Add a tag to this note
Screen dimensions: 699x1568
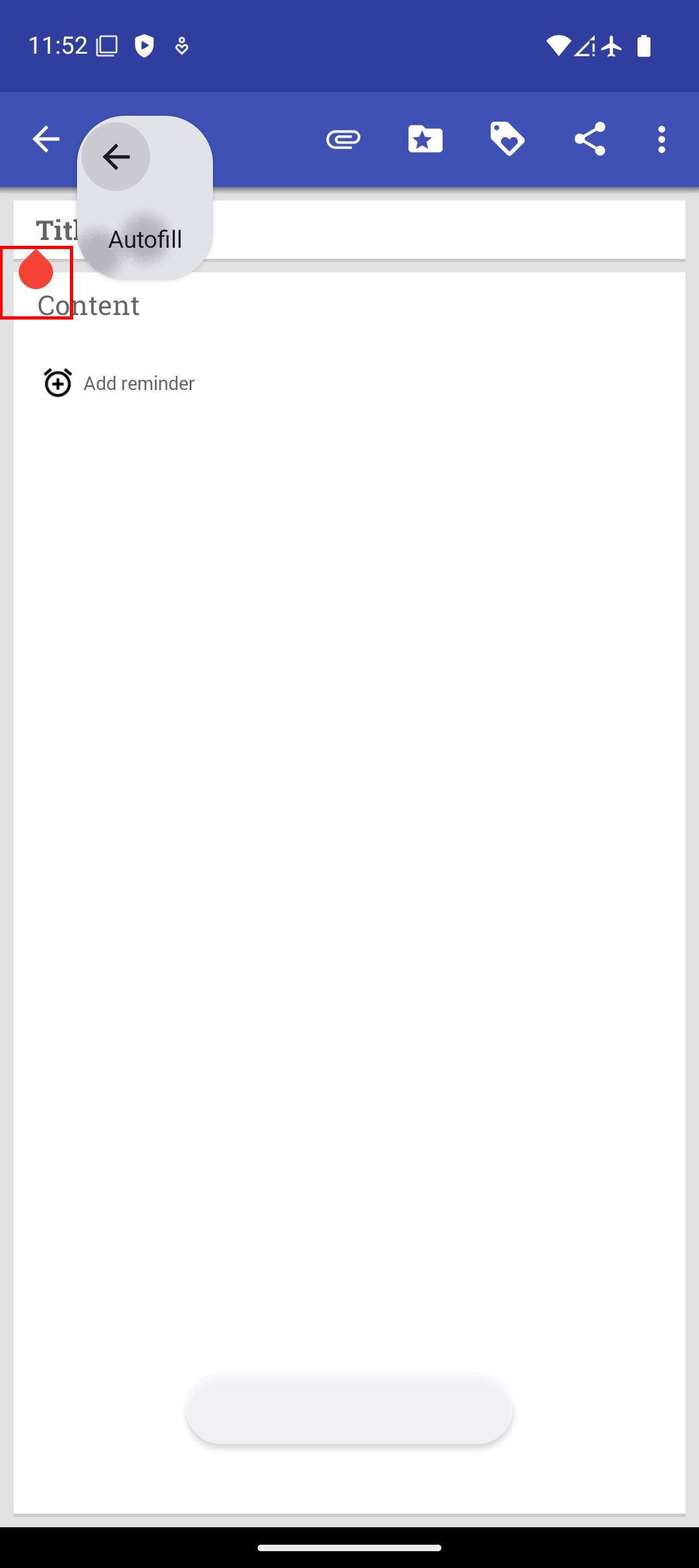[507, 139]
